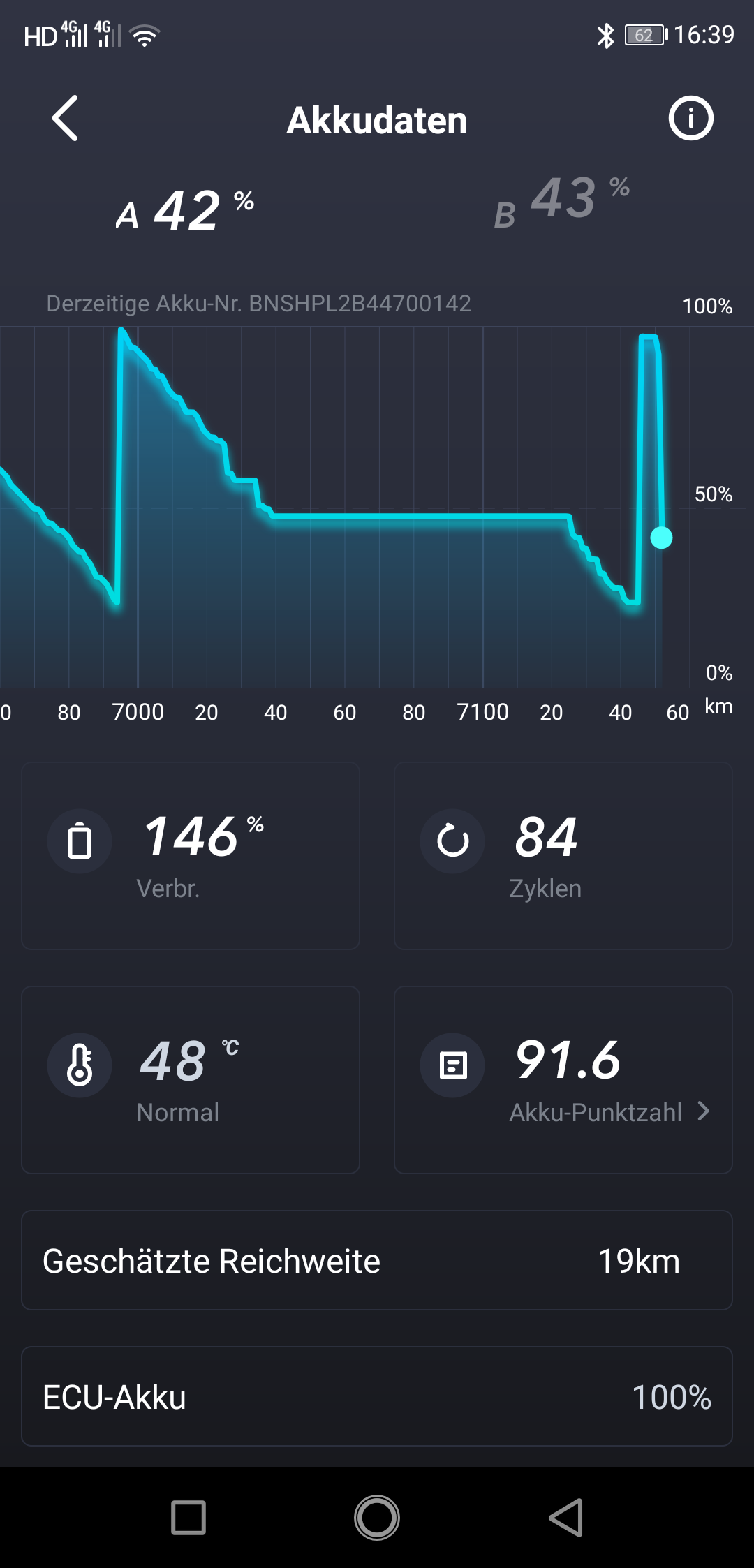Select battery A at 42%

186,209
